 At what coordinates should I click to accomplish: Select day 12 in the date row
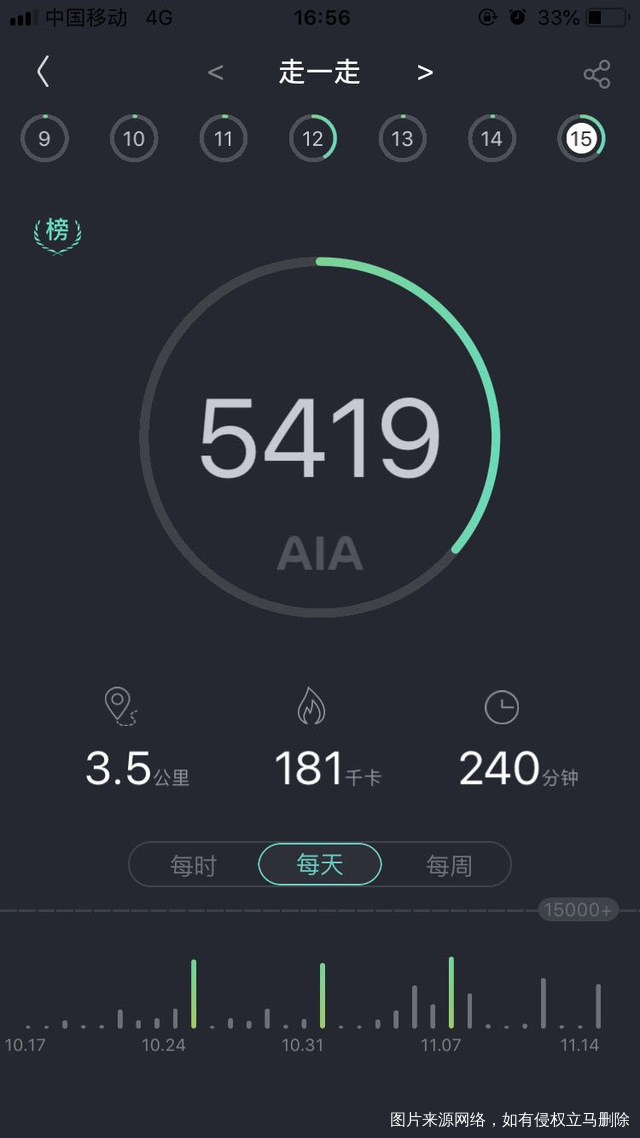(x=313, y=139)
